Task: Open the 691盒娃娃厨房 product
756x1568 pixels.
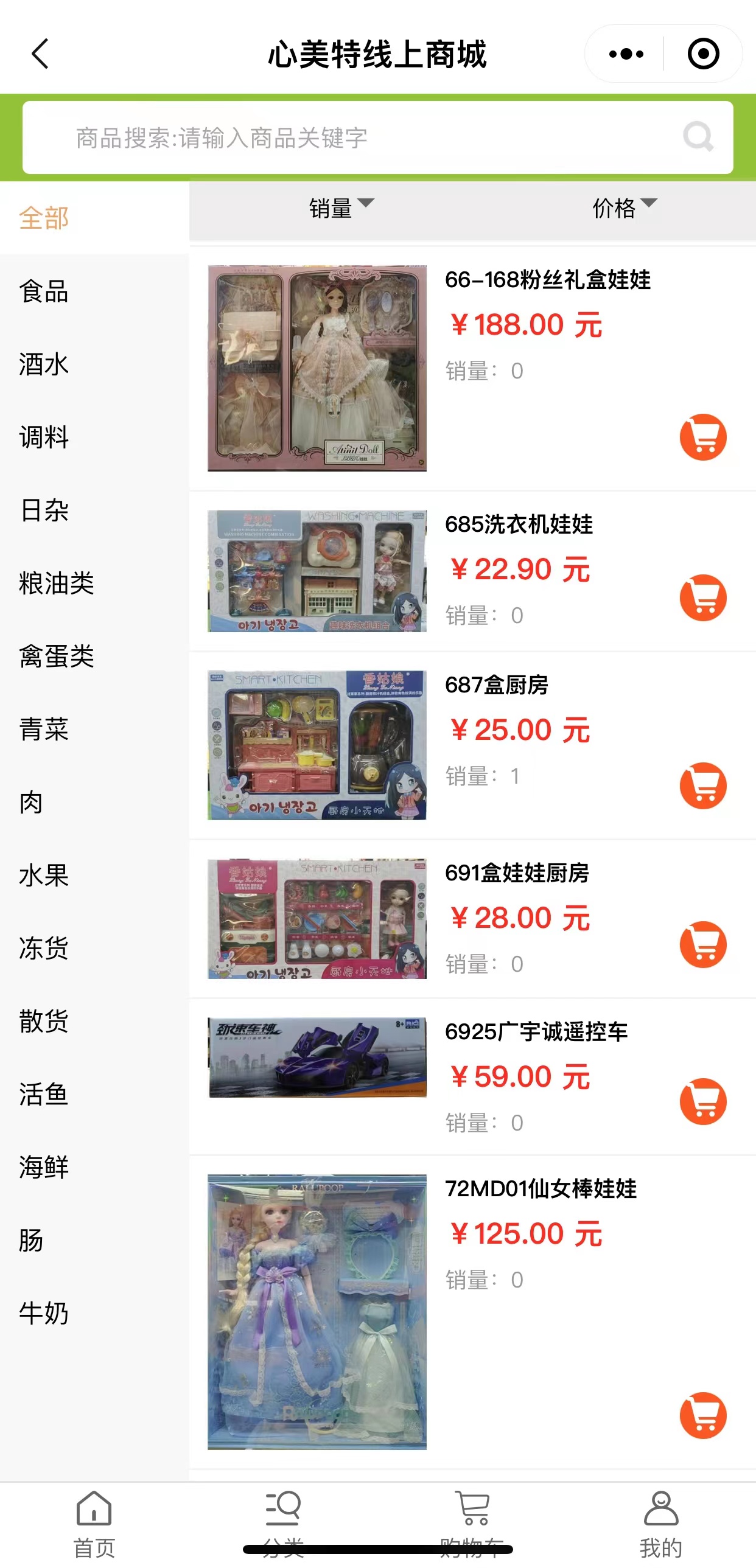Action: tap(517, 873)
